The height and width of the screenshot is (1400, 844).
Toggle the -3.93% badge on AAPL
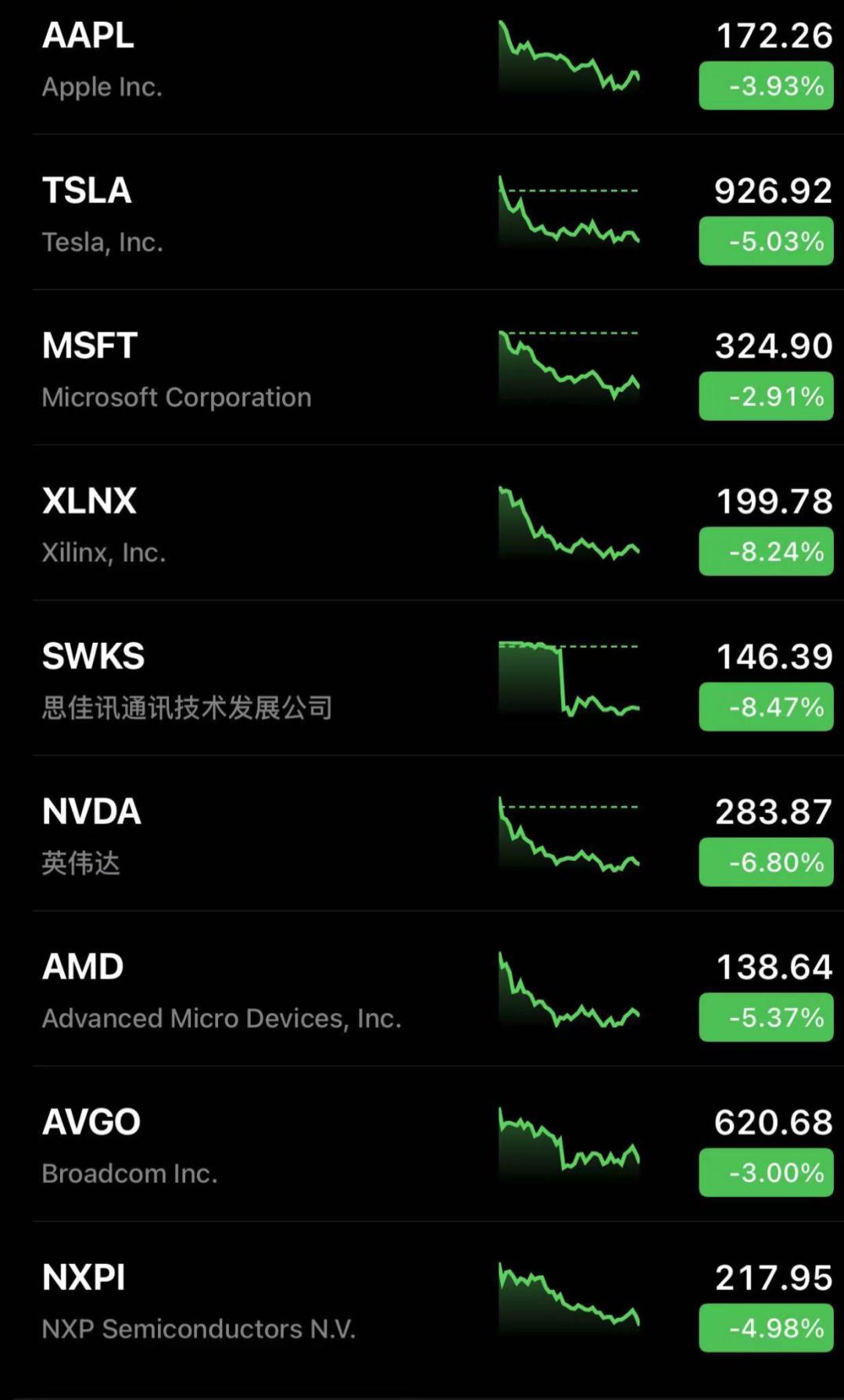764,87
